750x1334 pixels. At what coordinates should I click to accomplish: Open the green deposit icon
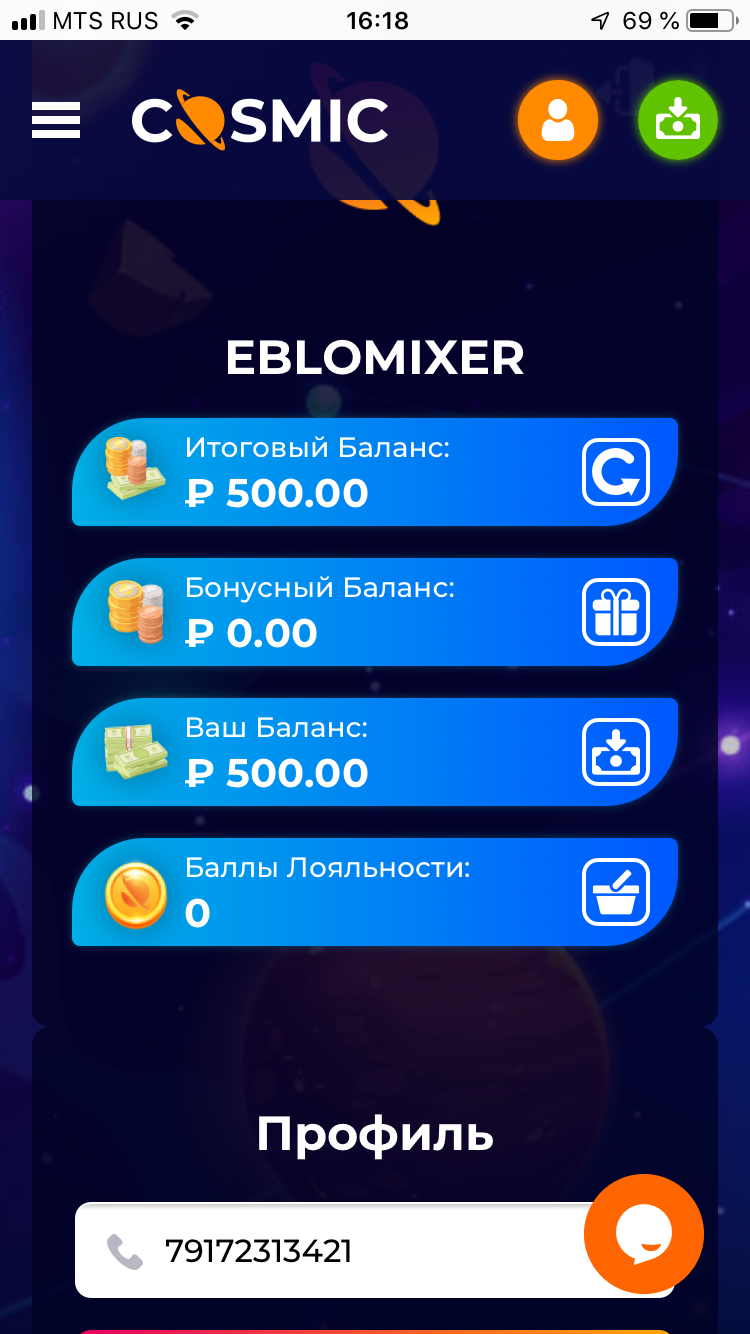pyautogui.click(x=678, y=121)
